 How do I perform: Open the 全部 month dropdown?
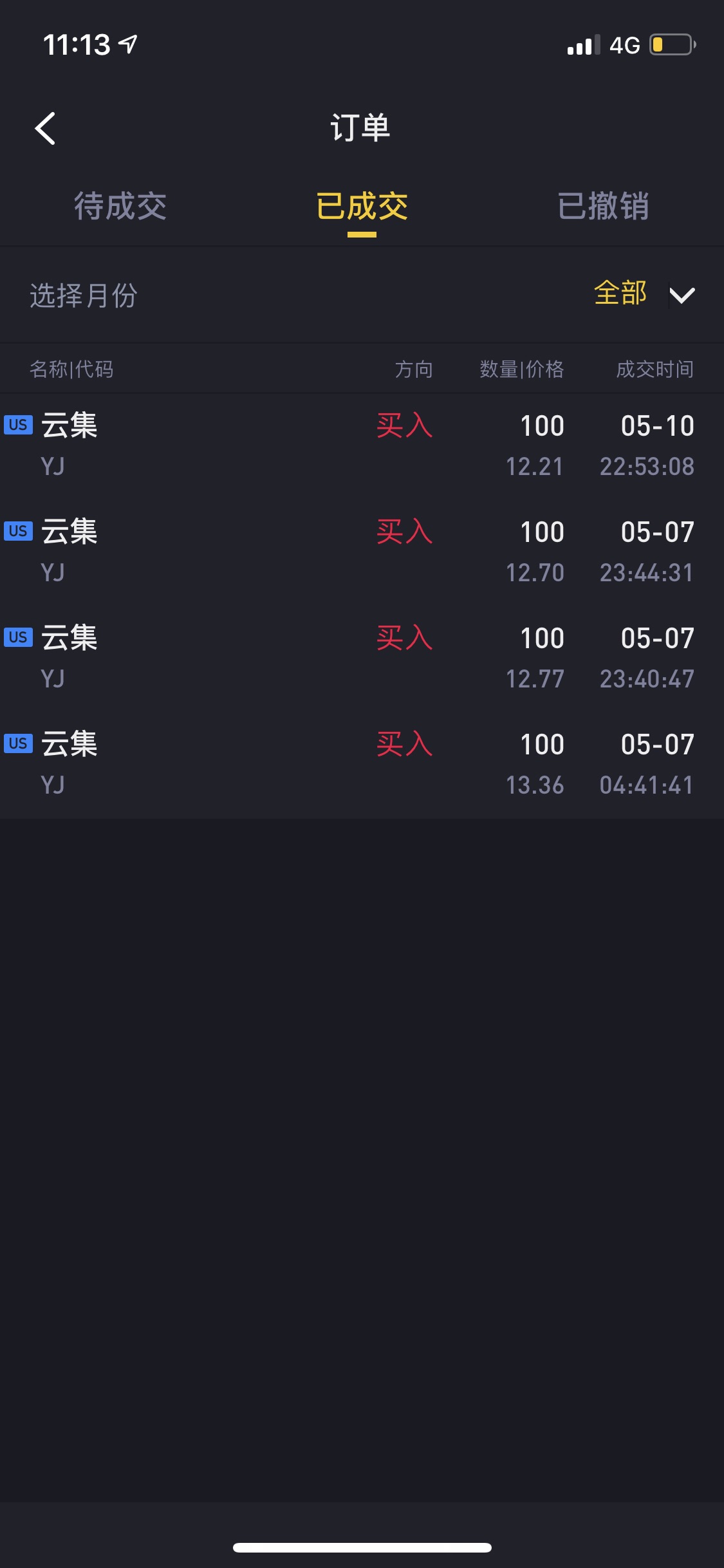[645, 294]
